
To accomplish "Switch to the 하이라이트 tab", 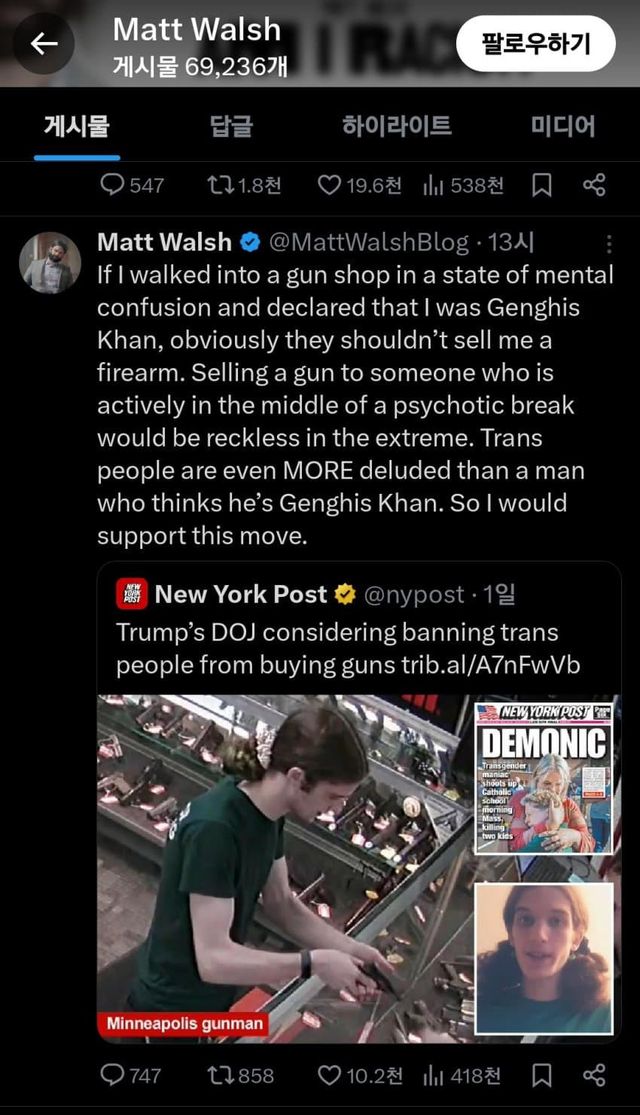I will [x=396, y=126].
